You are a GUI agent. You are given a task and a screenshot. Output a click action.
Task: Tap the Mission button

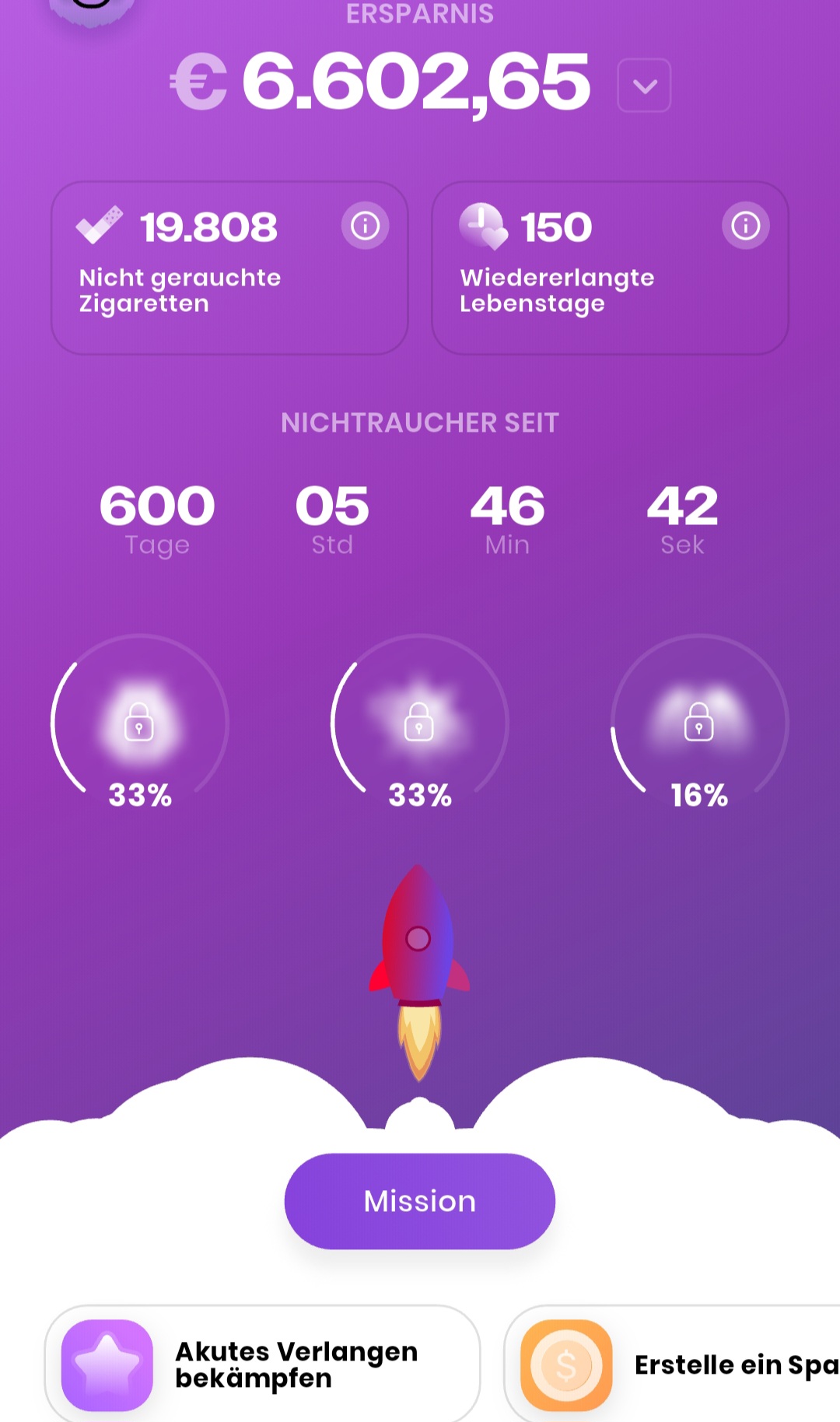coord(420,1201)
